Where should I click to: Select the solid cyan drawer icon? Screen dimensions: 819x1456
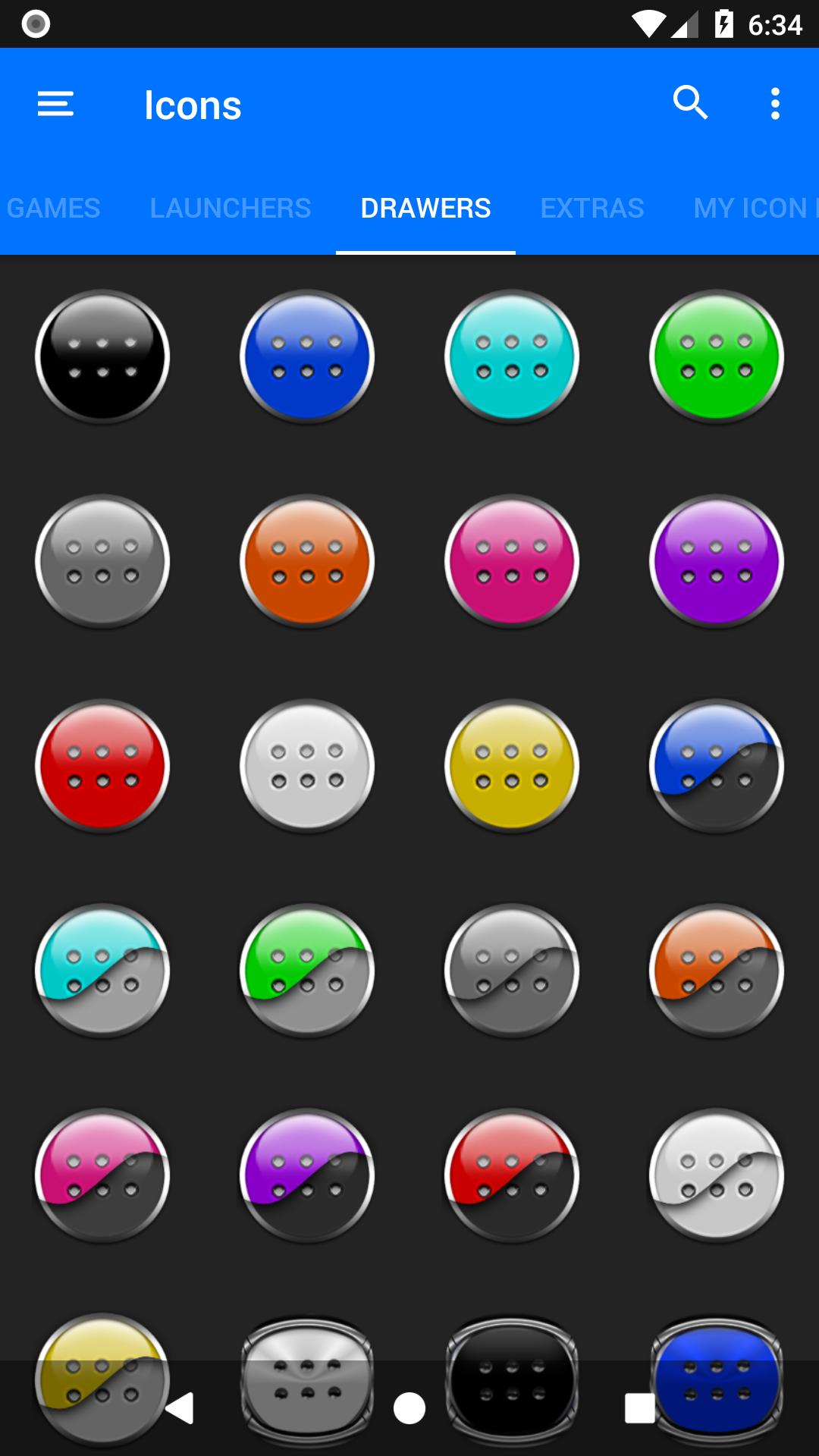click(x=512, y=356)
